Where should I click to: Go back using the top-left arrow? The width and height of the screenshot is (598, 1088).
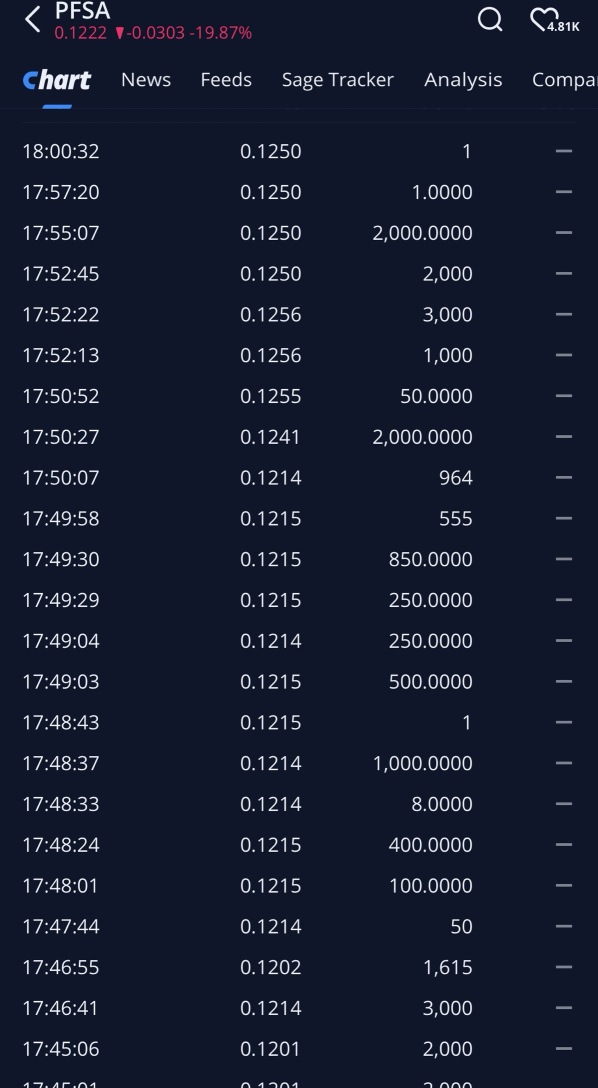(x=33, y=19)
